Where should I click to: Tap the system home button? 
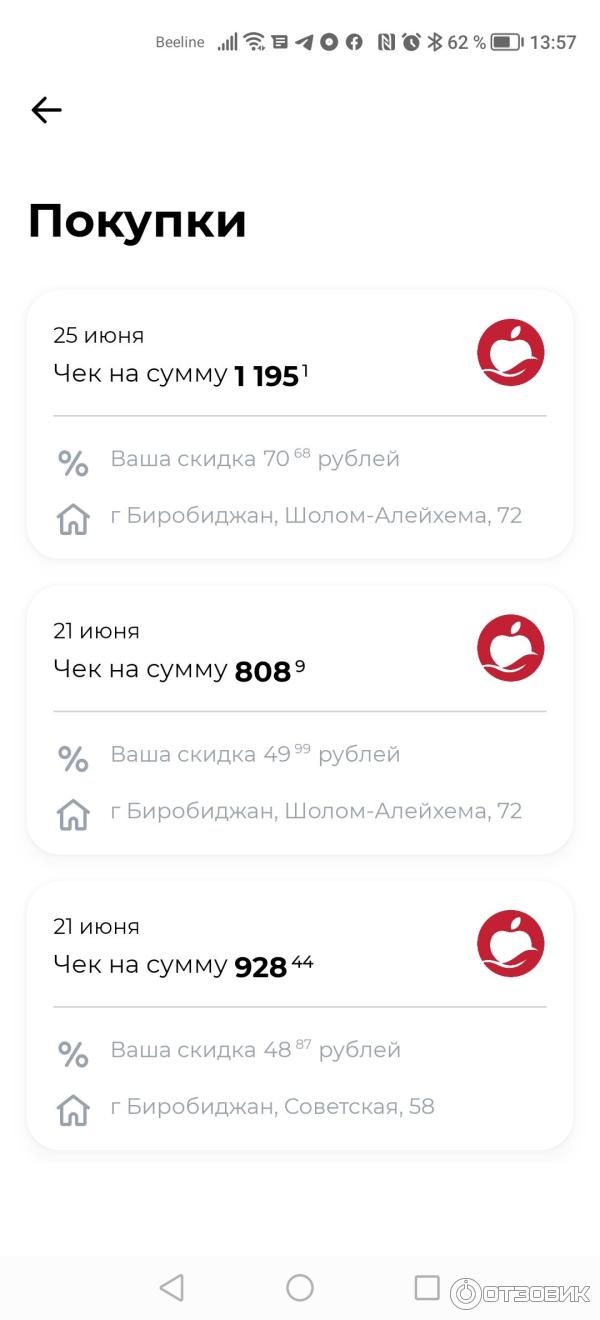300,1287
